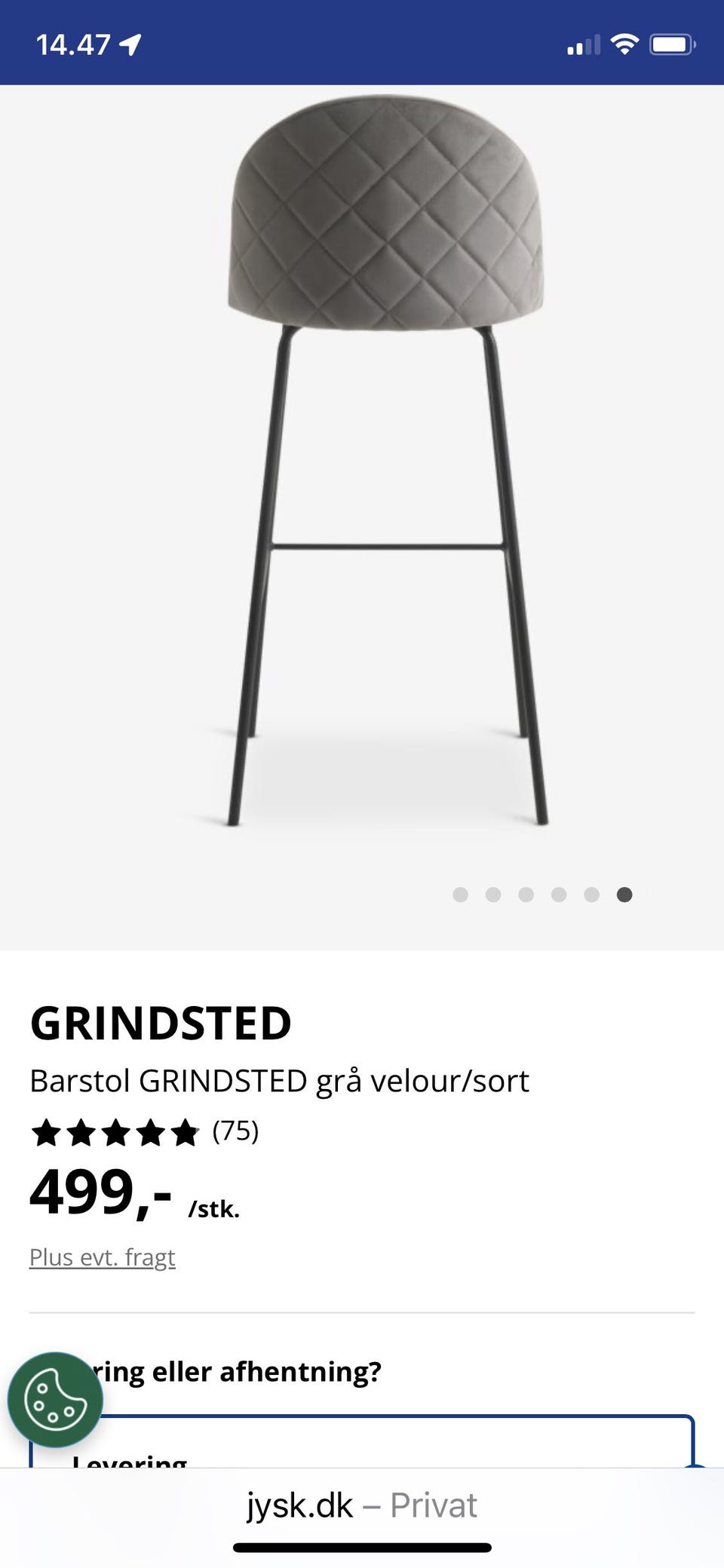Tap the cellular signal bars
The height and width of the screenshot is (1568, 724).
(582, 43)
